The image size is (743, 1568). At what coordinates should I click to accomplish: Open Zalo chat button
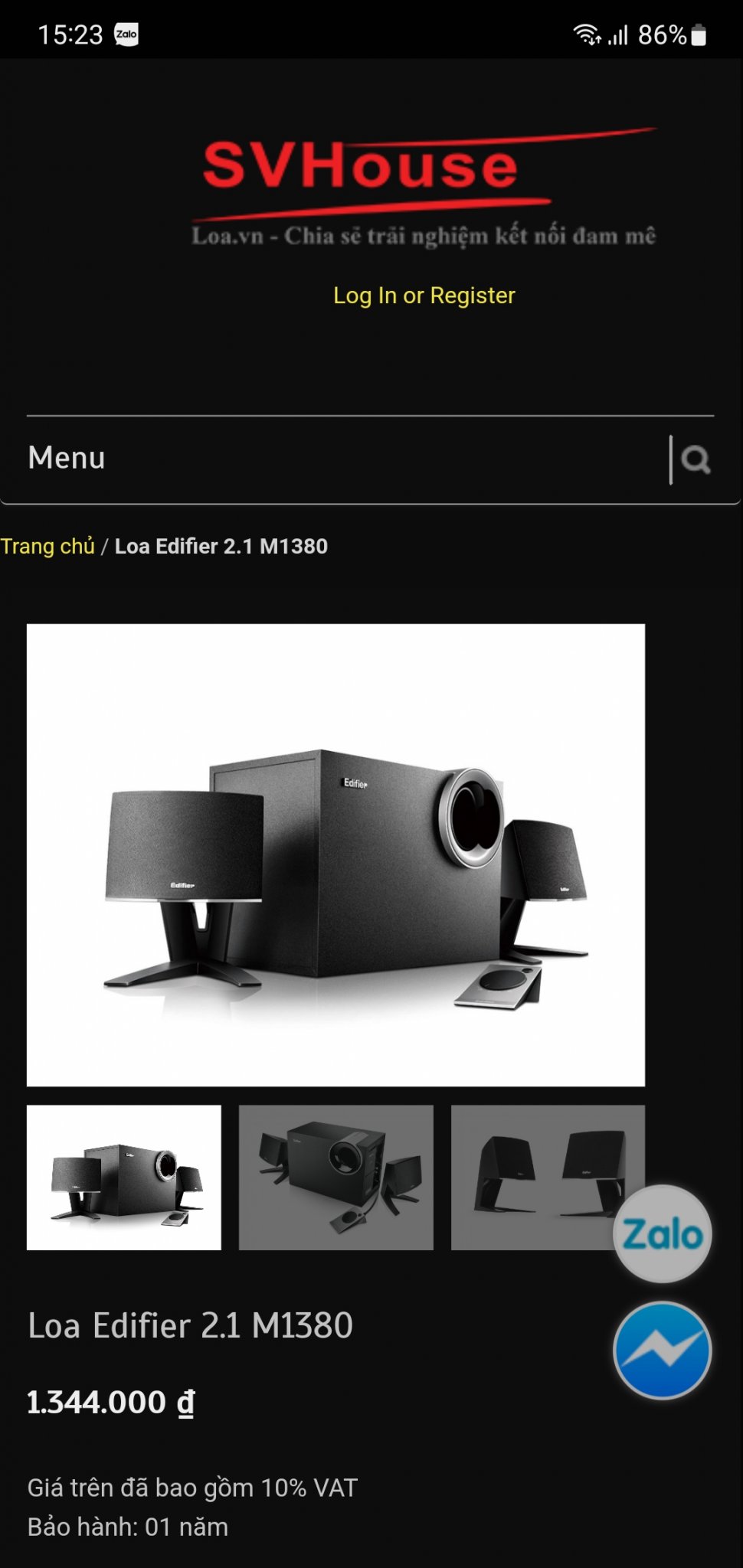(663, 1234)
